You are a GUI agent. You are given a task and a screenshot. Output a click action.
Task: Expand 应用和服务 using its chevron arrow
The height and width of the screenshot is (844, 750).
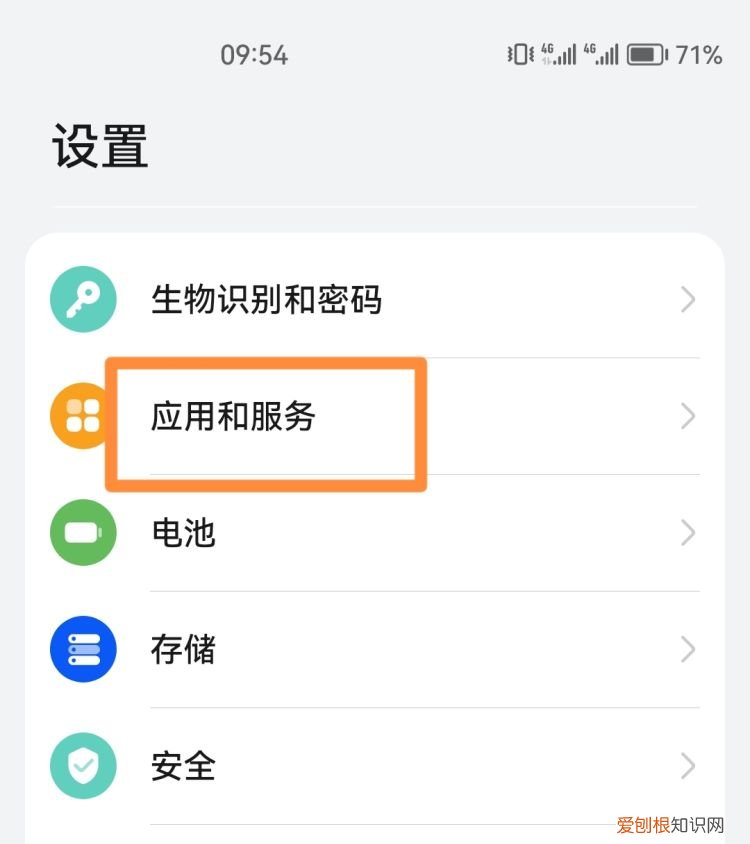[x=688, y=415]
